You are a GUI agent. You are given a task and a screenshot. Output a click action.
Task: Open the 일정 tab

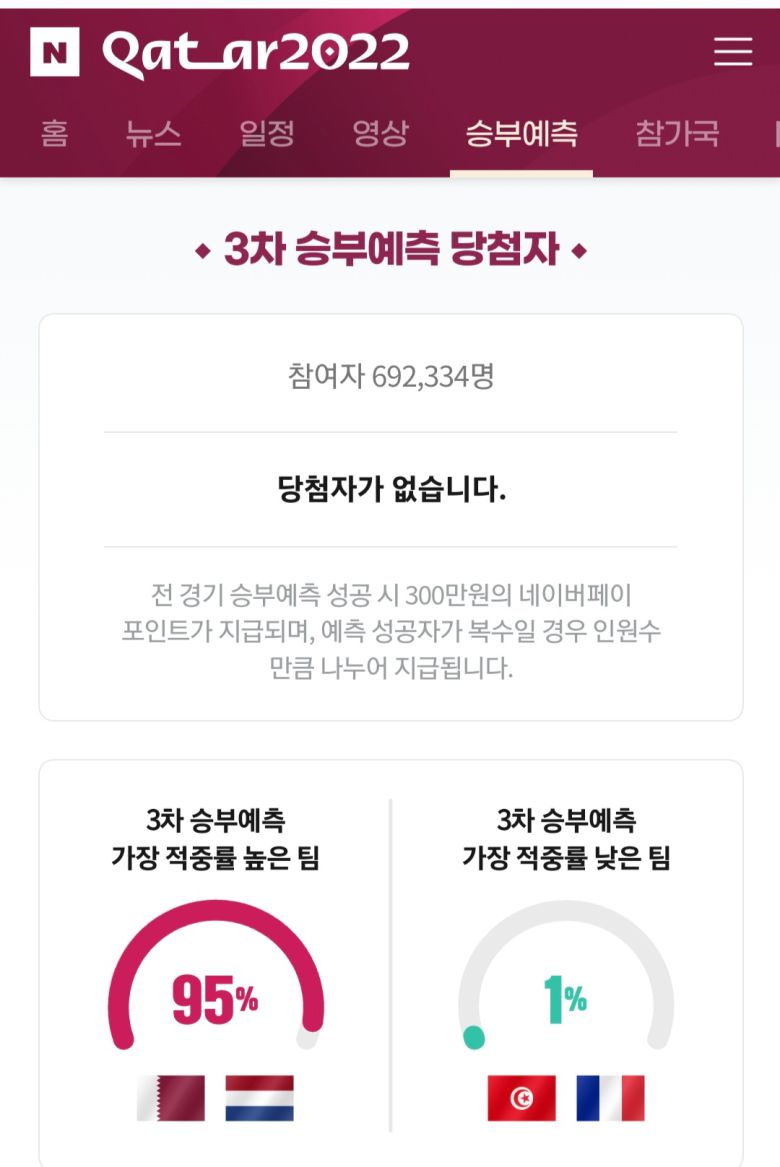267,133
